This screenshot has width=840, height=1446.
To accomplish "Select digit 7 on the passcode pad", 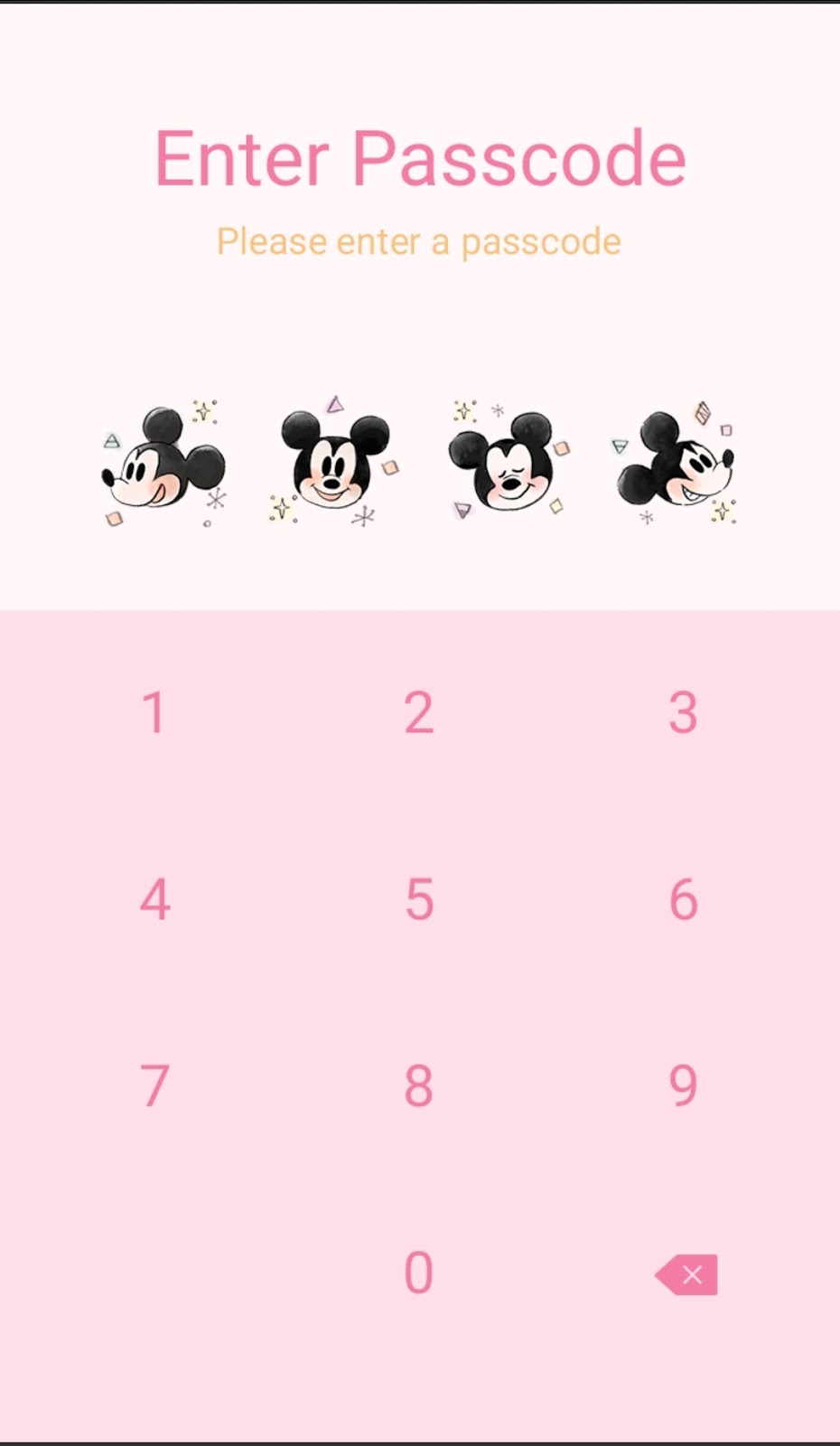I will (154, 1085).
